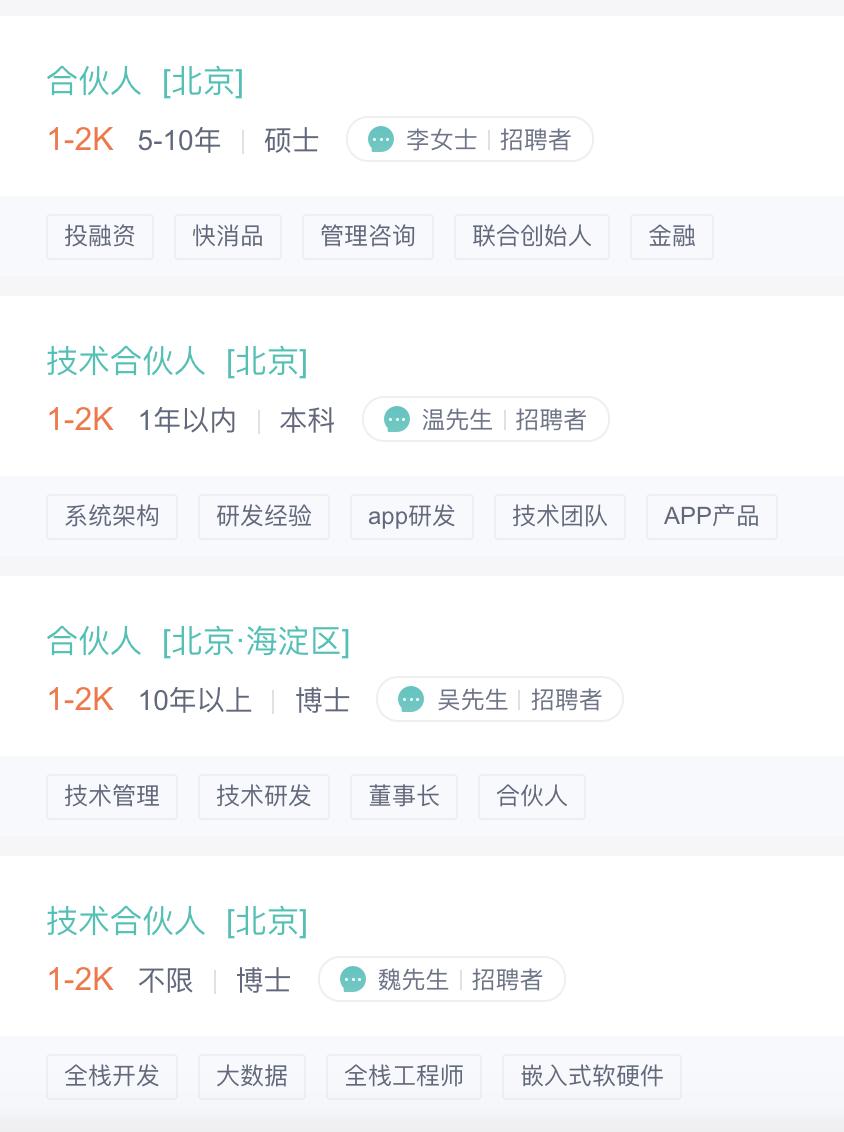This screenshot has height=1132, width=844.
Task: Message recruiter 温先生
Action: click(x=485, y=420)
